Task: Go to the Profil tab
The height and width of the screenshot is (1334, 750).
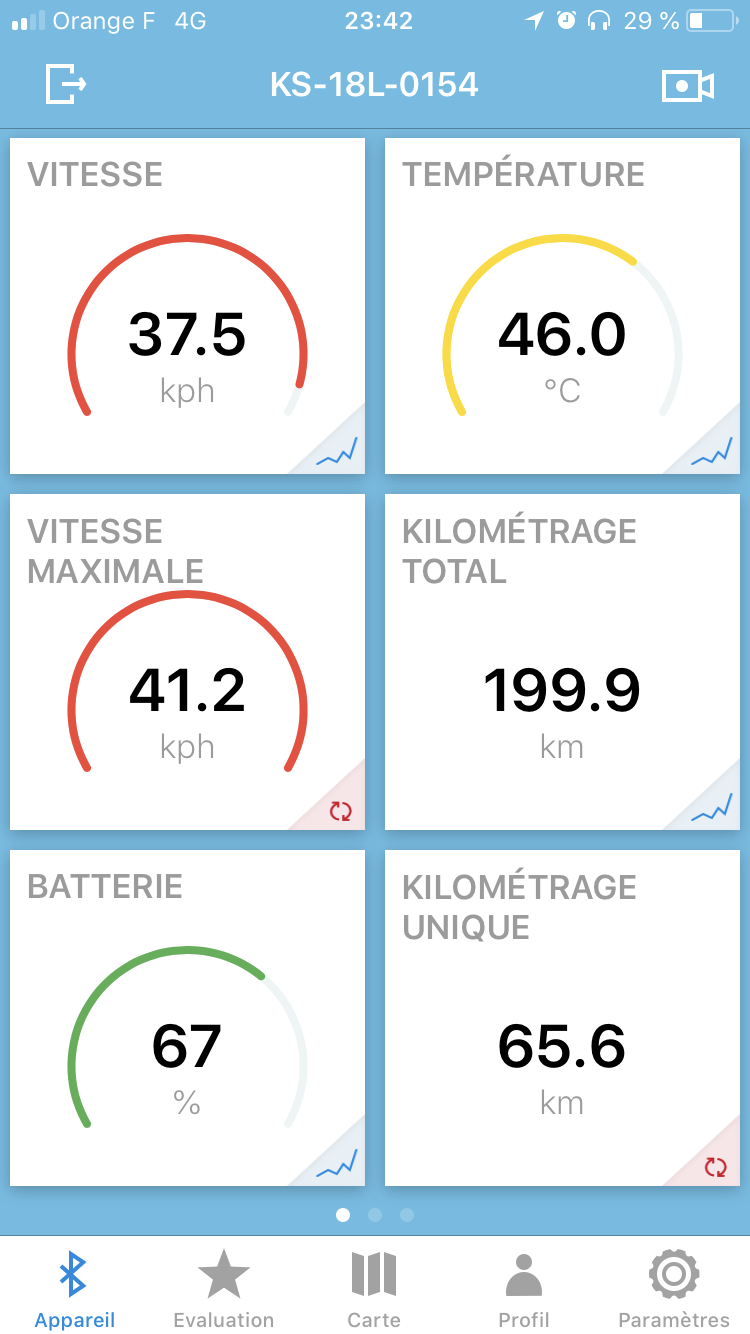Action: click(x=524, y=1290)
